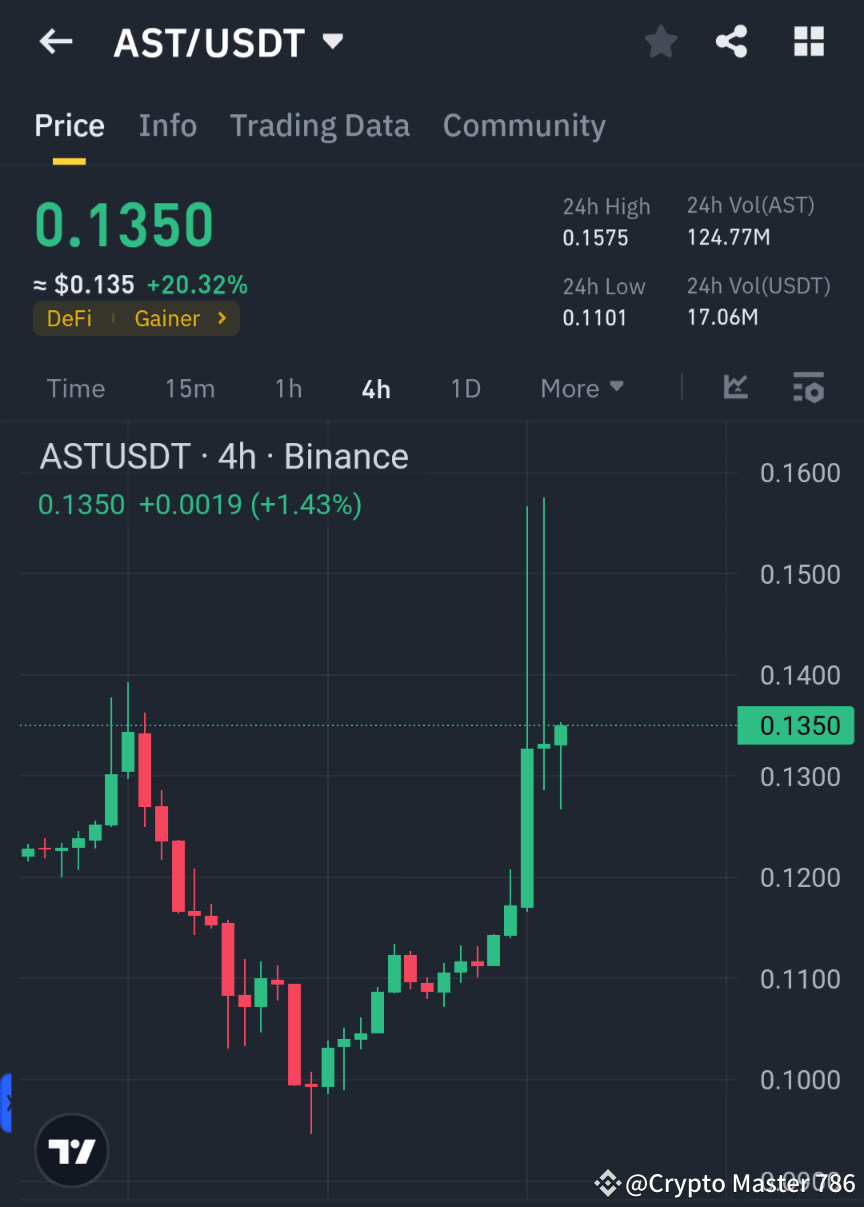
Task: Select the Info tab
Action: point(167,125)
